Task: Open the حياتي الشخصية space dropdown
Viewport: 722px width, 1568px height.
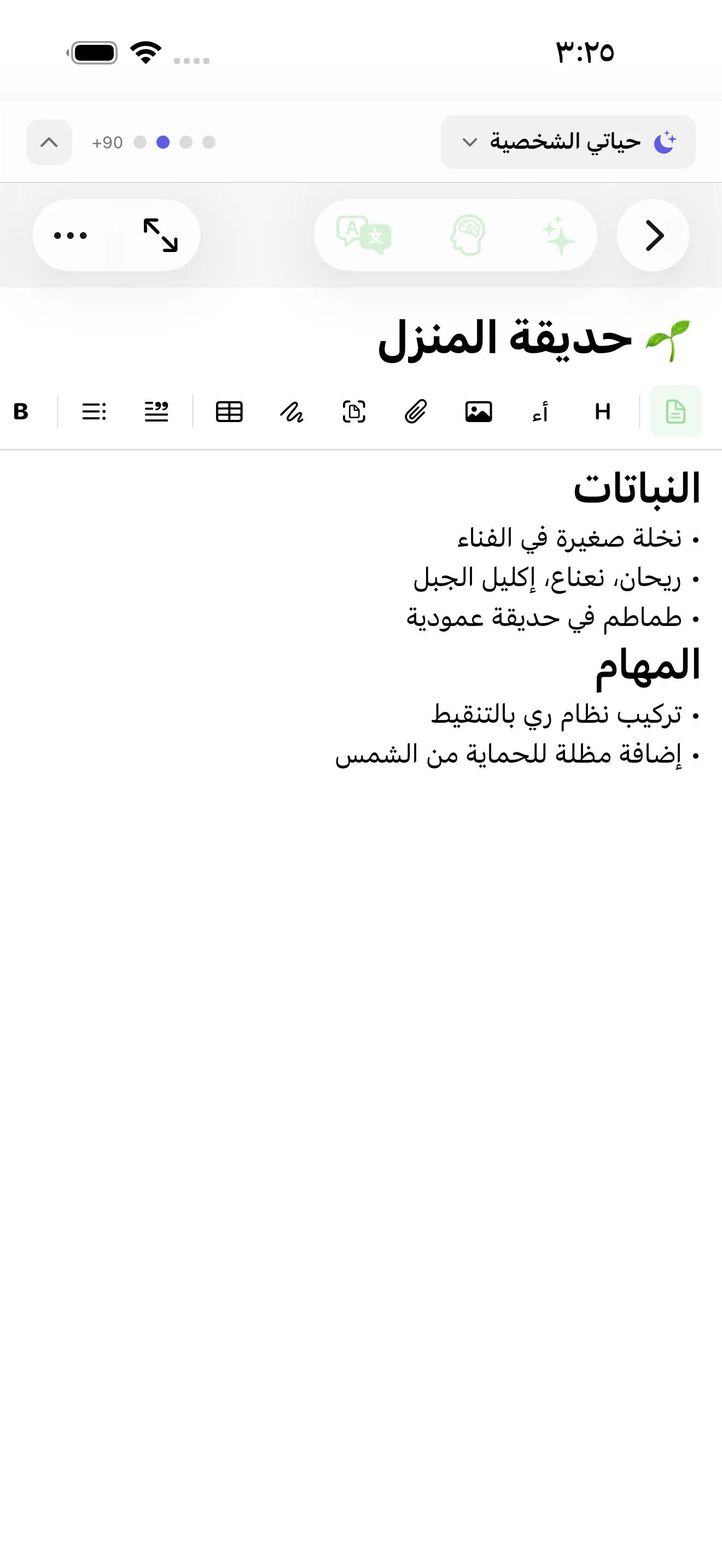Action: coord(567,142)
